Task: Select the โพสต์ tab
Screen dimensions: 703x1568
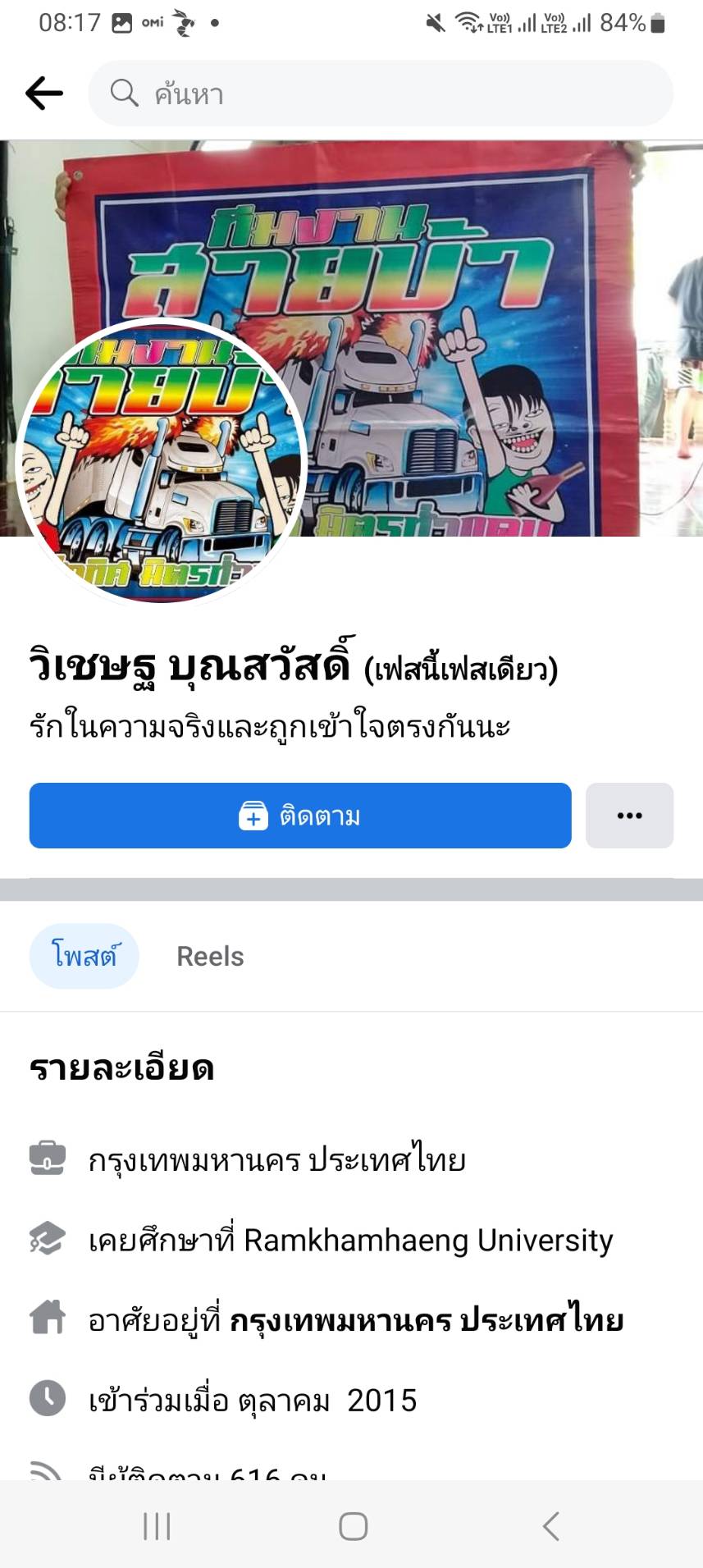Action: tap(84, 956)
